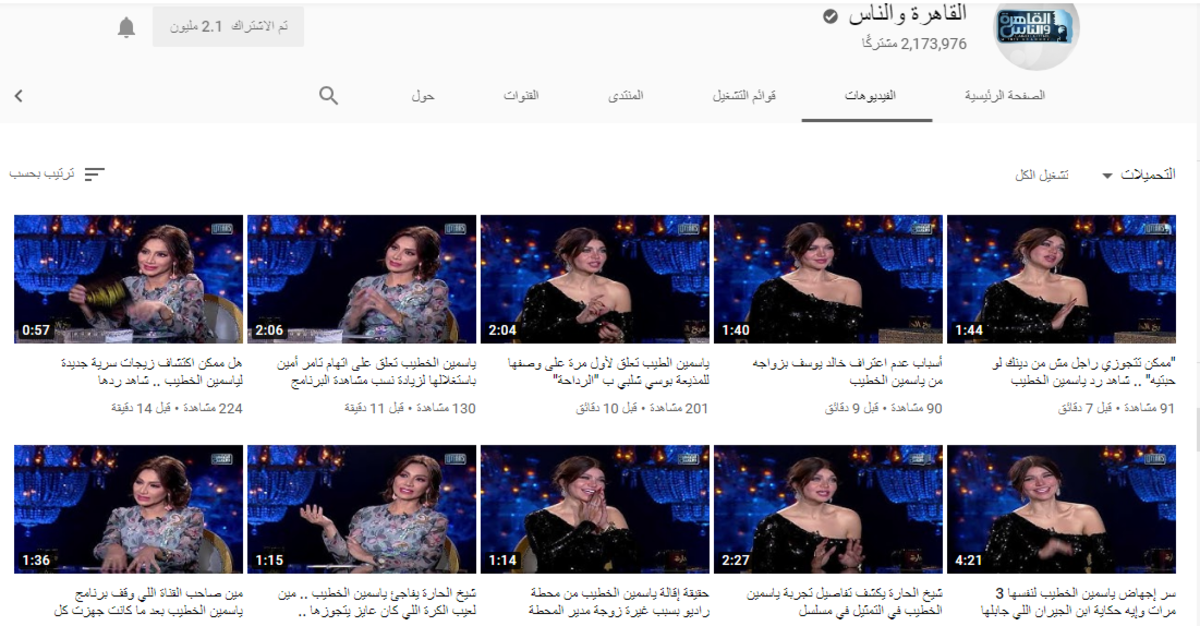Play the 2:06 video about تامر أمين
This screenshot has width=1200, height=626.
361,279
